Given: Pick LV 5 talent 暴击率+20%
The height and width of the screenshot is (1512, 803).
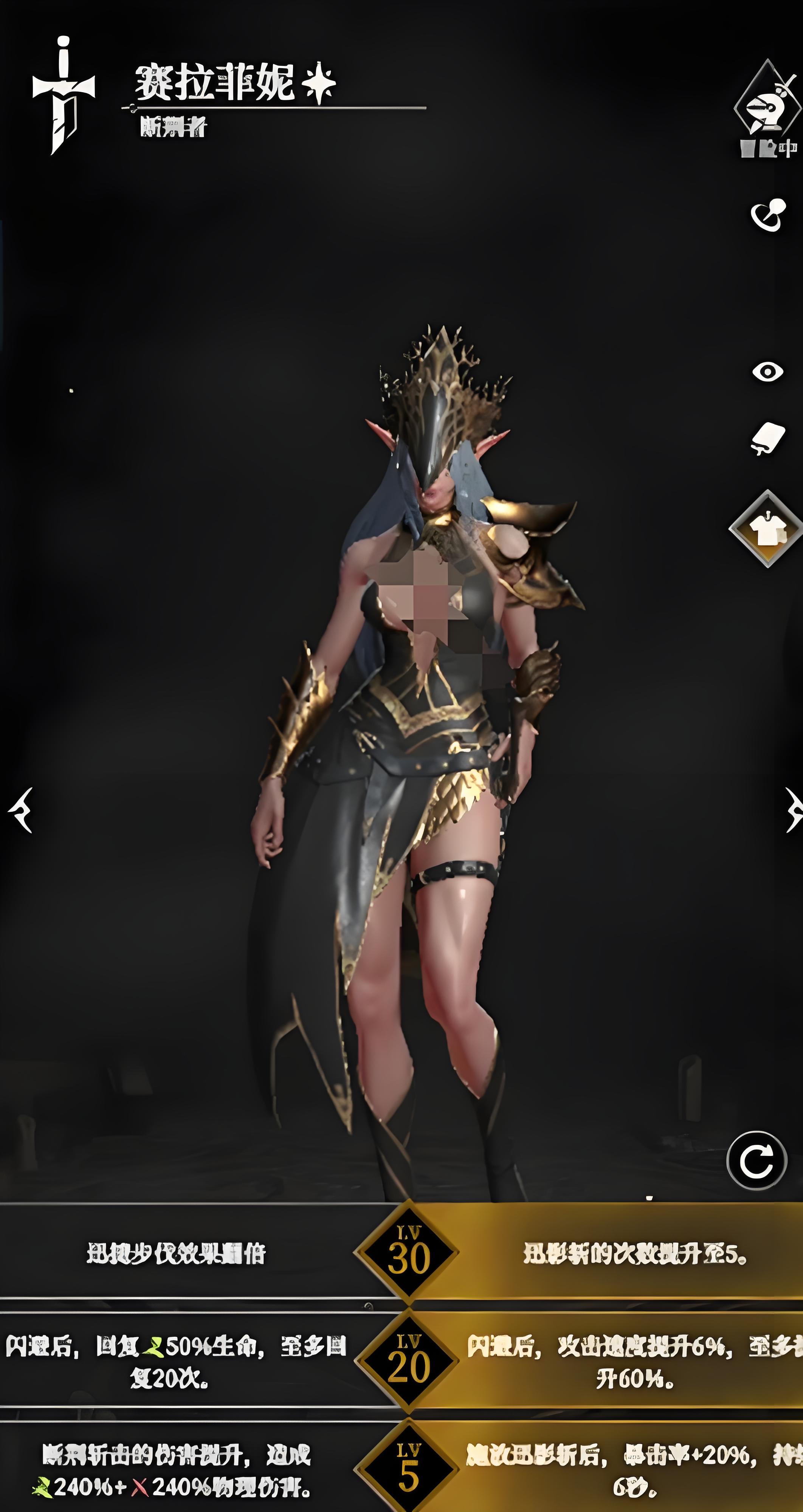Looking at the screenshot, I should 634,1470.
